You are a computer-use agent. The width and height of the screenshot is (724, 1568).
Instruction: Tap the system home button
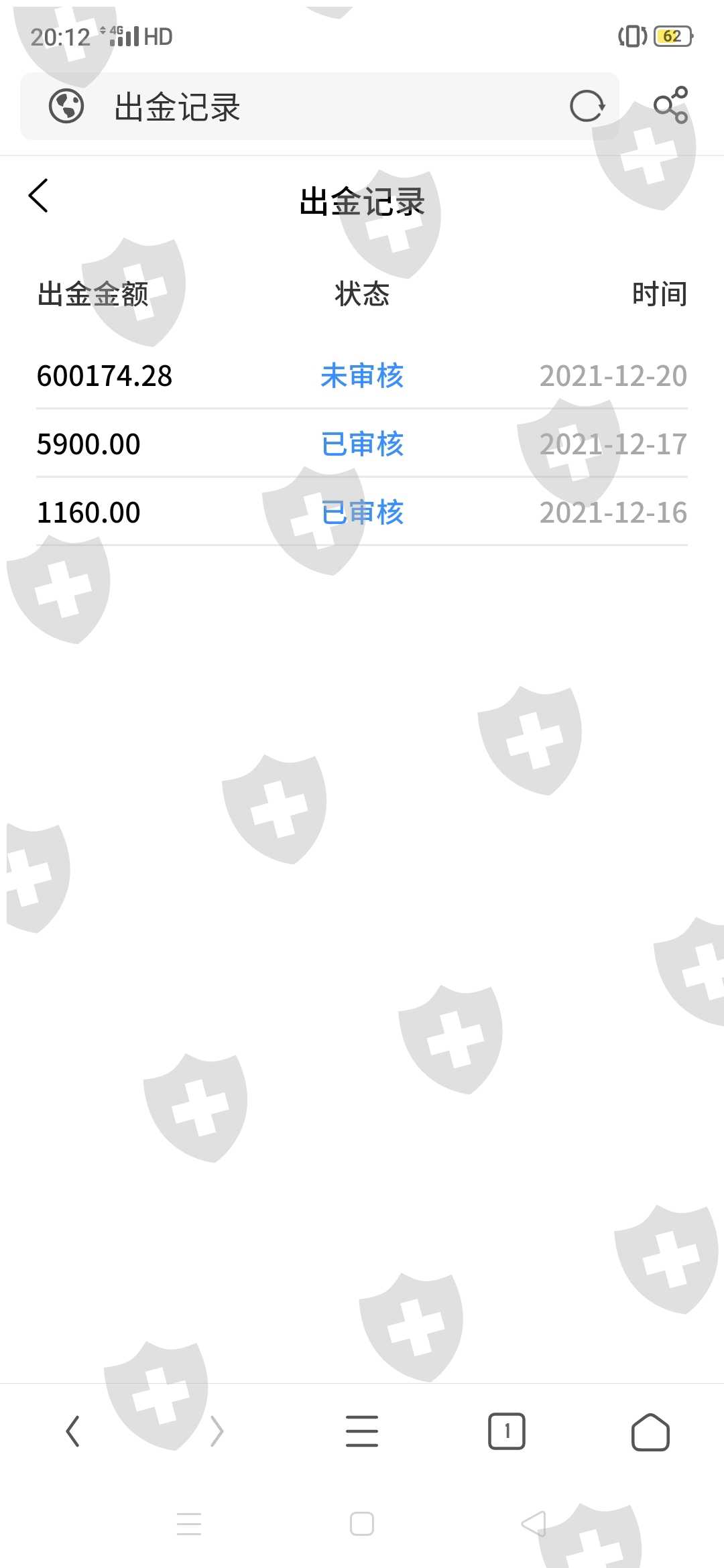(x=362, y=1524)
